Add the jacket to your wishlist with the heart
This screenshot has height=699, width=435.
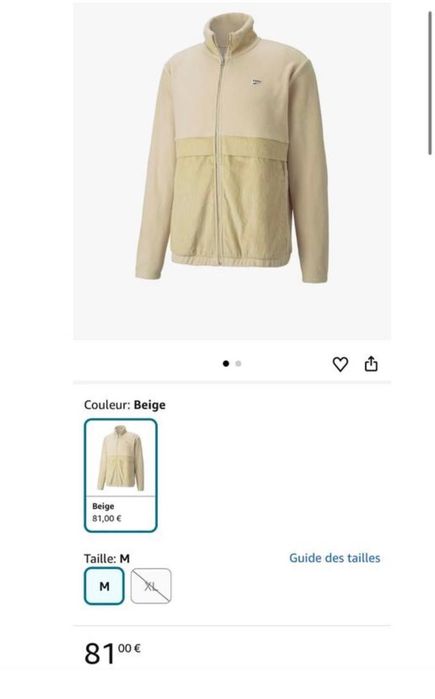pos(340,364)
